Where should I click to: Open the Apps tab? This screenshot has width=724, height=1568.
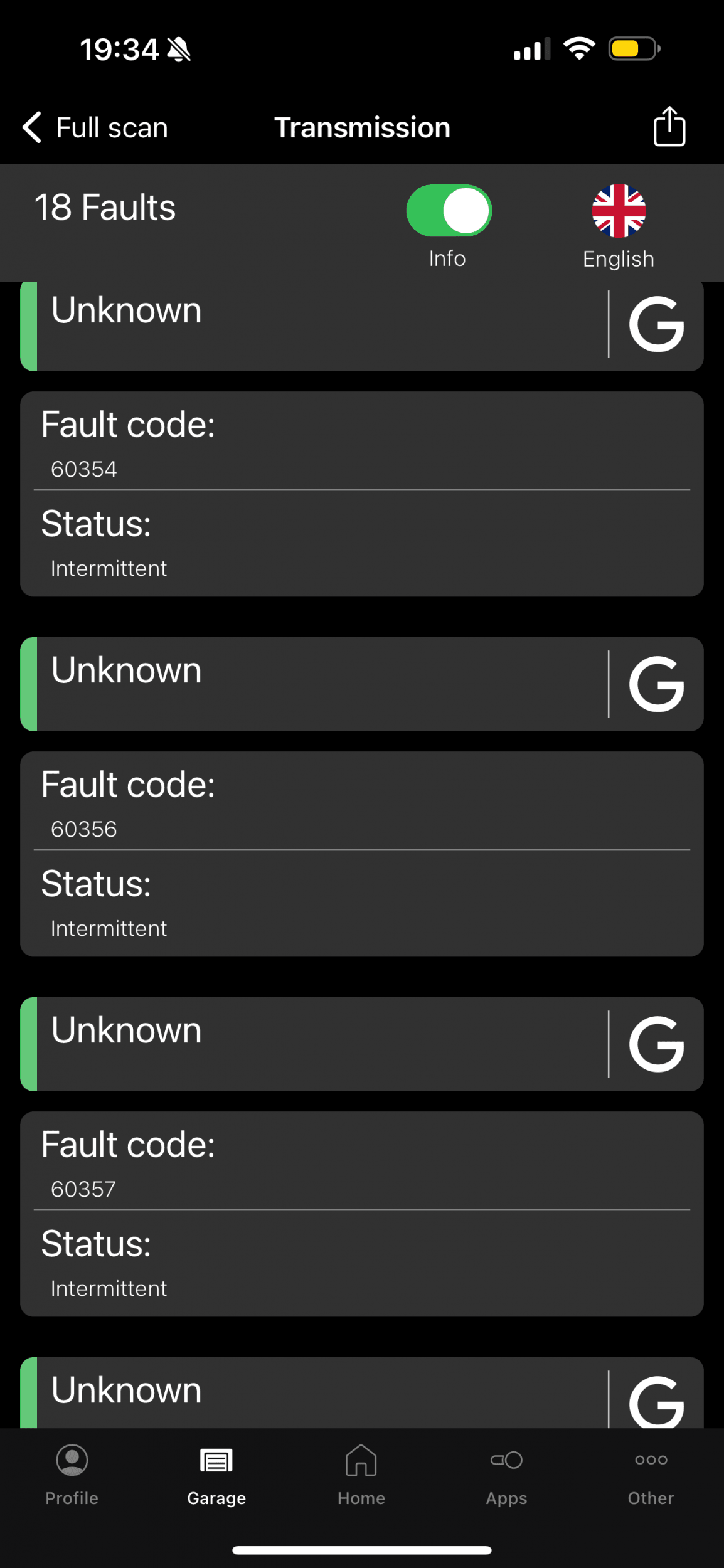tap(506, 1475)
